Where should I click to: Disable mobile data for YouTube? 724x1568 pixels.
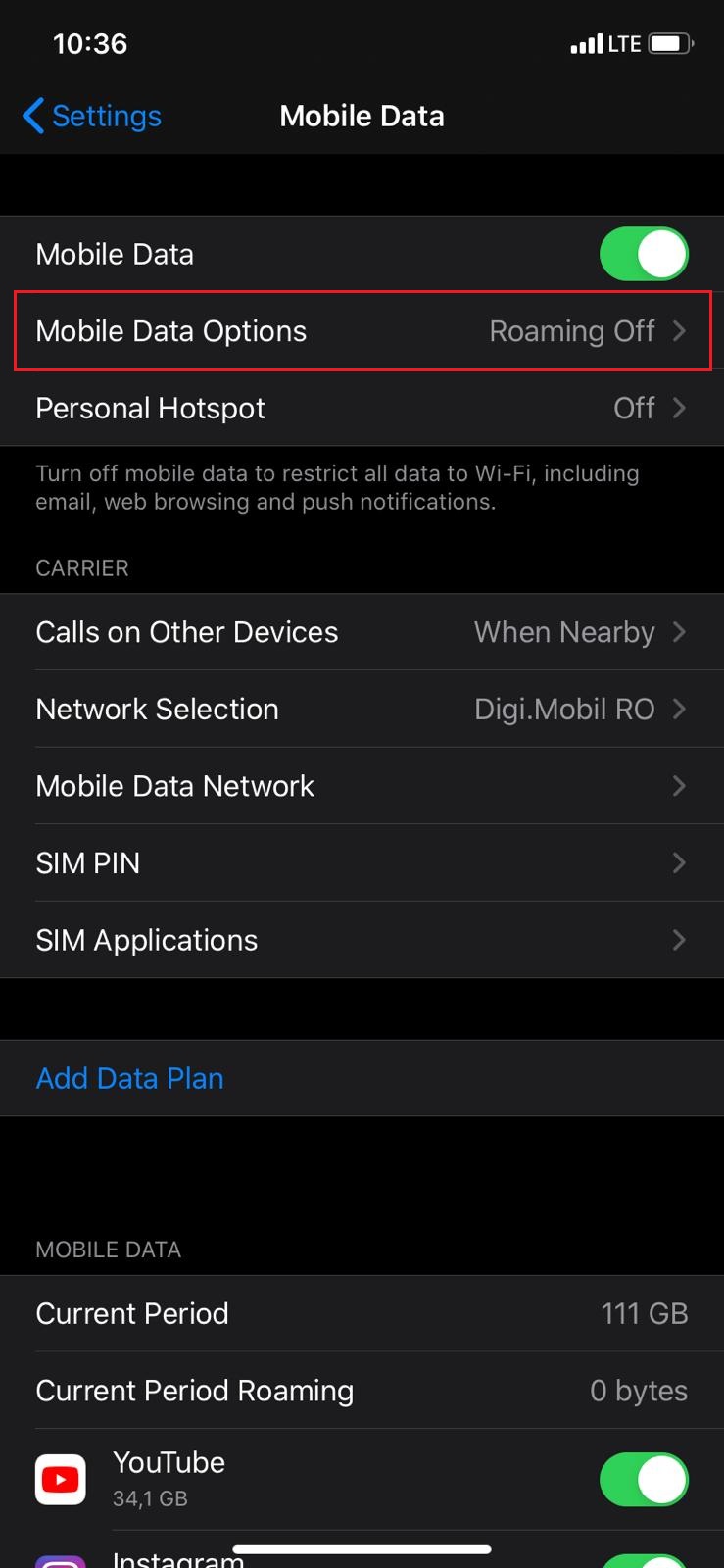click(644, 1479)
